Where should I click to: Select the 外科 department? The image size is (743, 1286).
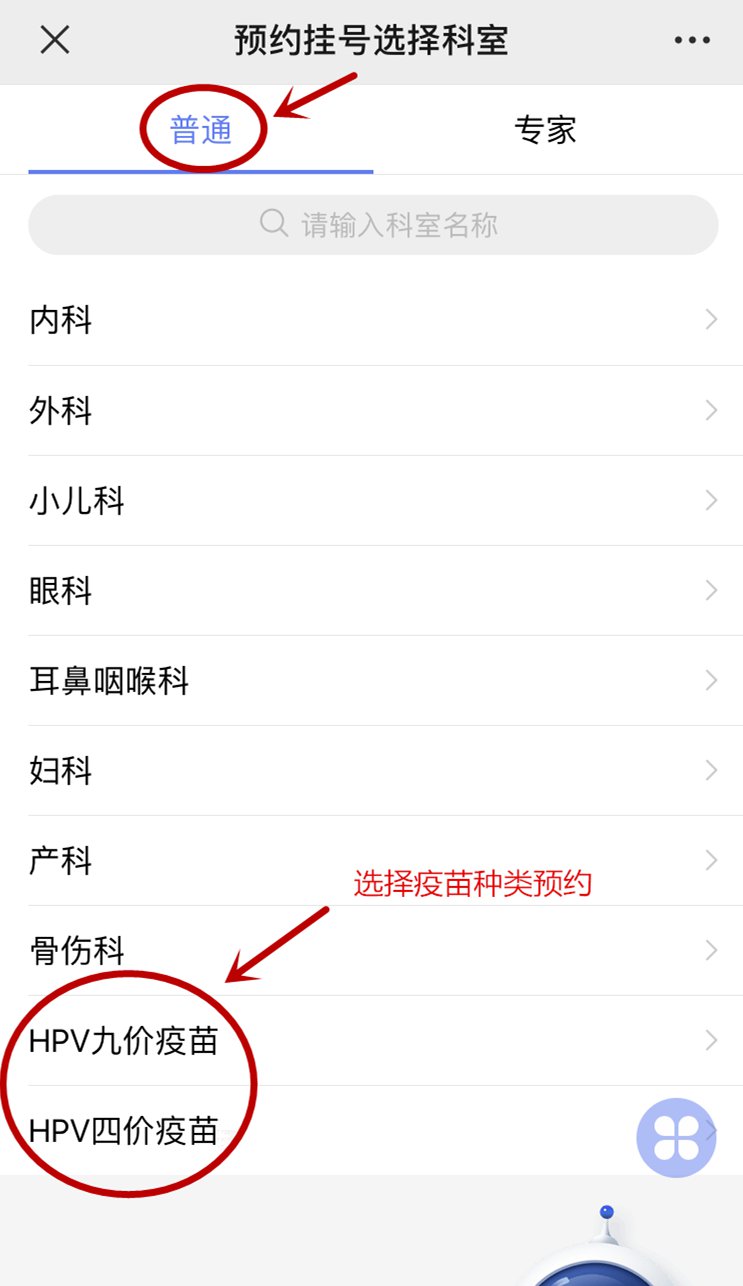pyautogui.click(x=371, y=411)
